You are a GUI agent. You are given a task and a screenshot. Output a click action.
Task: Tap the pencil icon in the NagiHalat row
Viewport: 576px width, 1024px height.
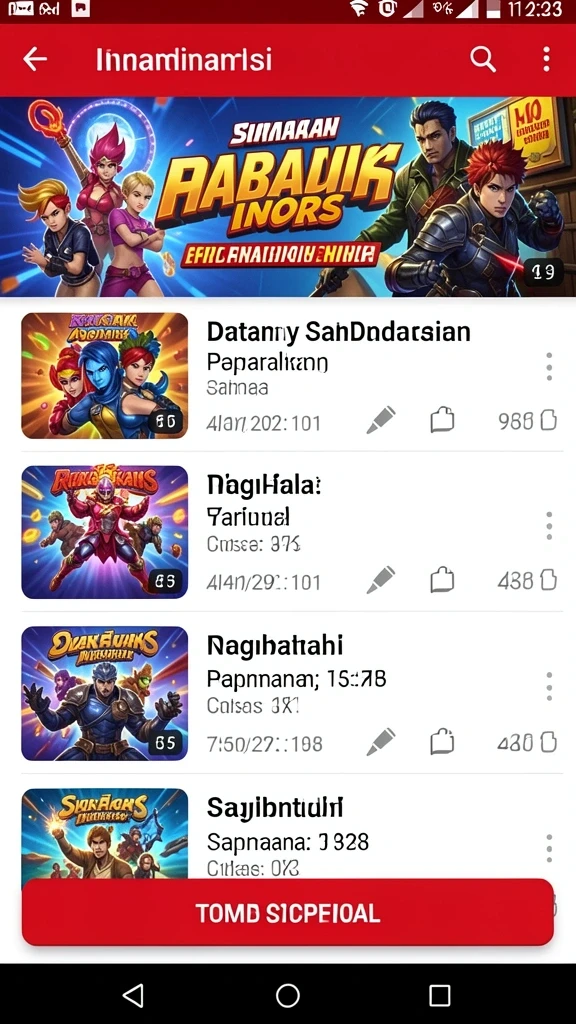(381, 580)
